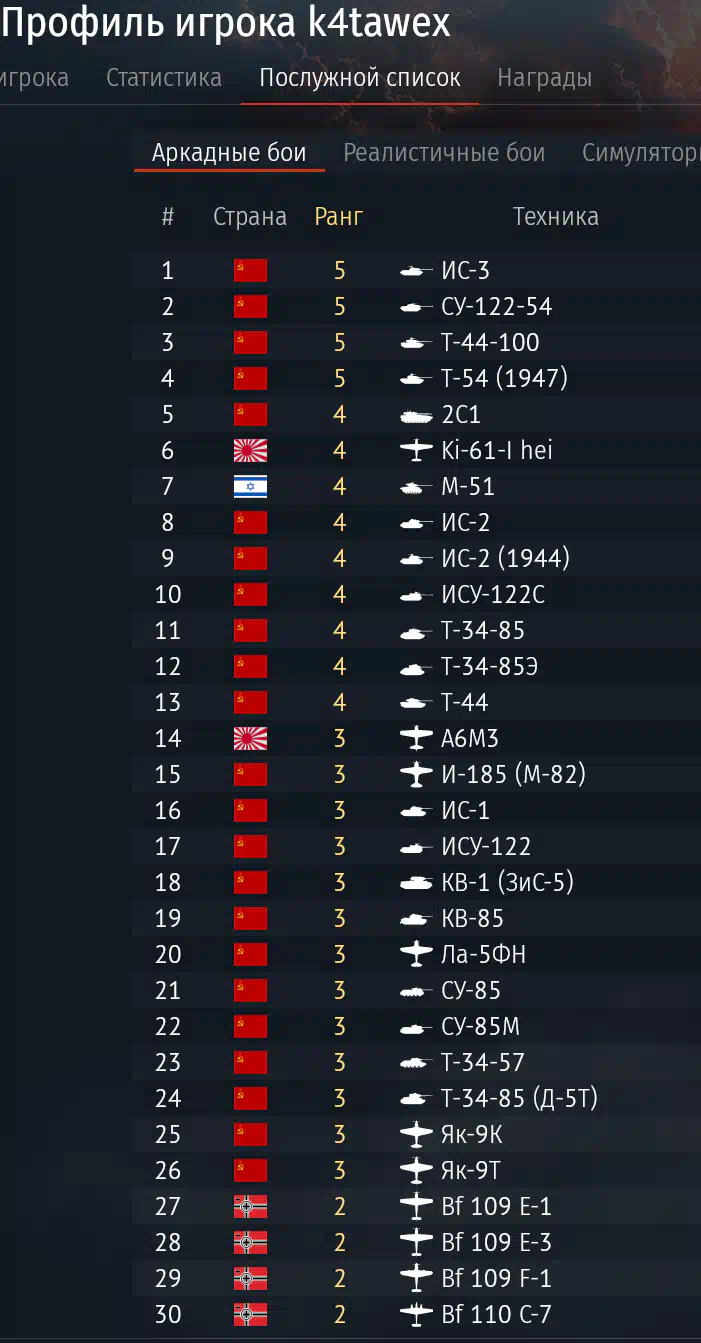Screen dimensions: 701x1343
Task: Switch to the Статистика tab
Action: 164,78
